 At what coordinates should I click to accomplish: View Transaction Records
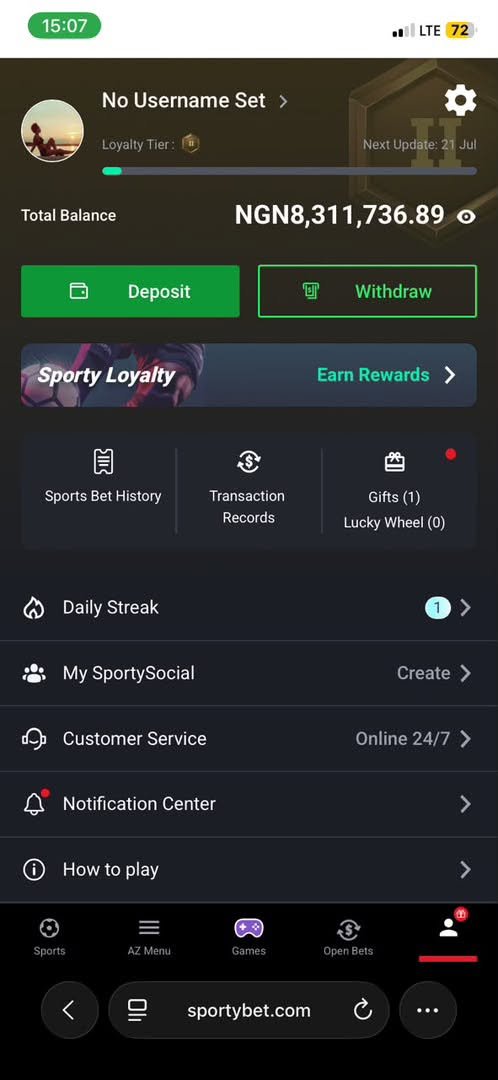(x=249, y=488)
